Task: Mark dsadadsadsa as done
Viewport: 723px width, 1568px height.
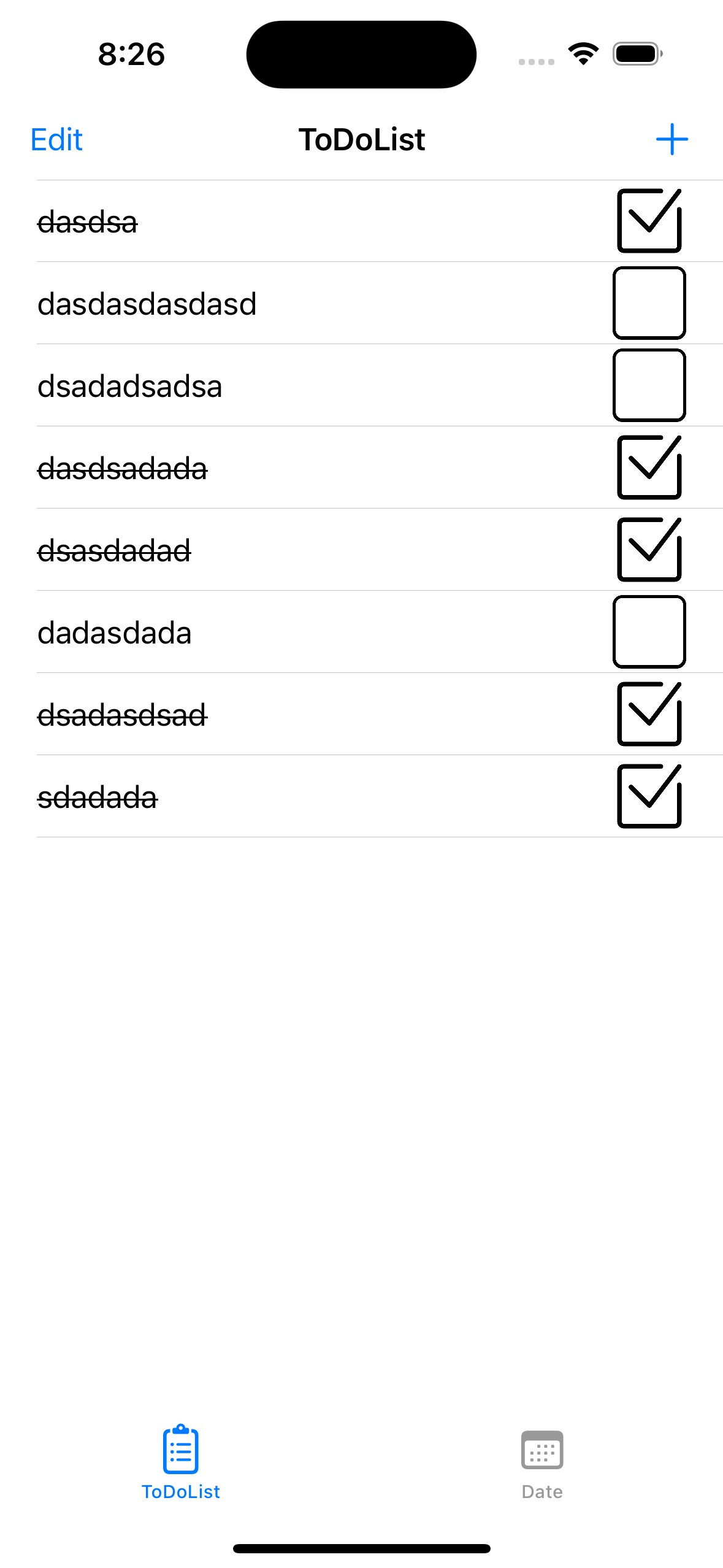Action: click(649, 385)
